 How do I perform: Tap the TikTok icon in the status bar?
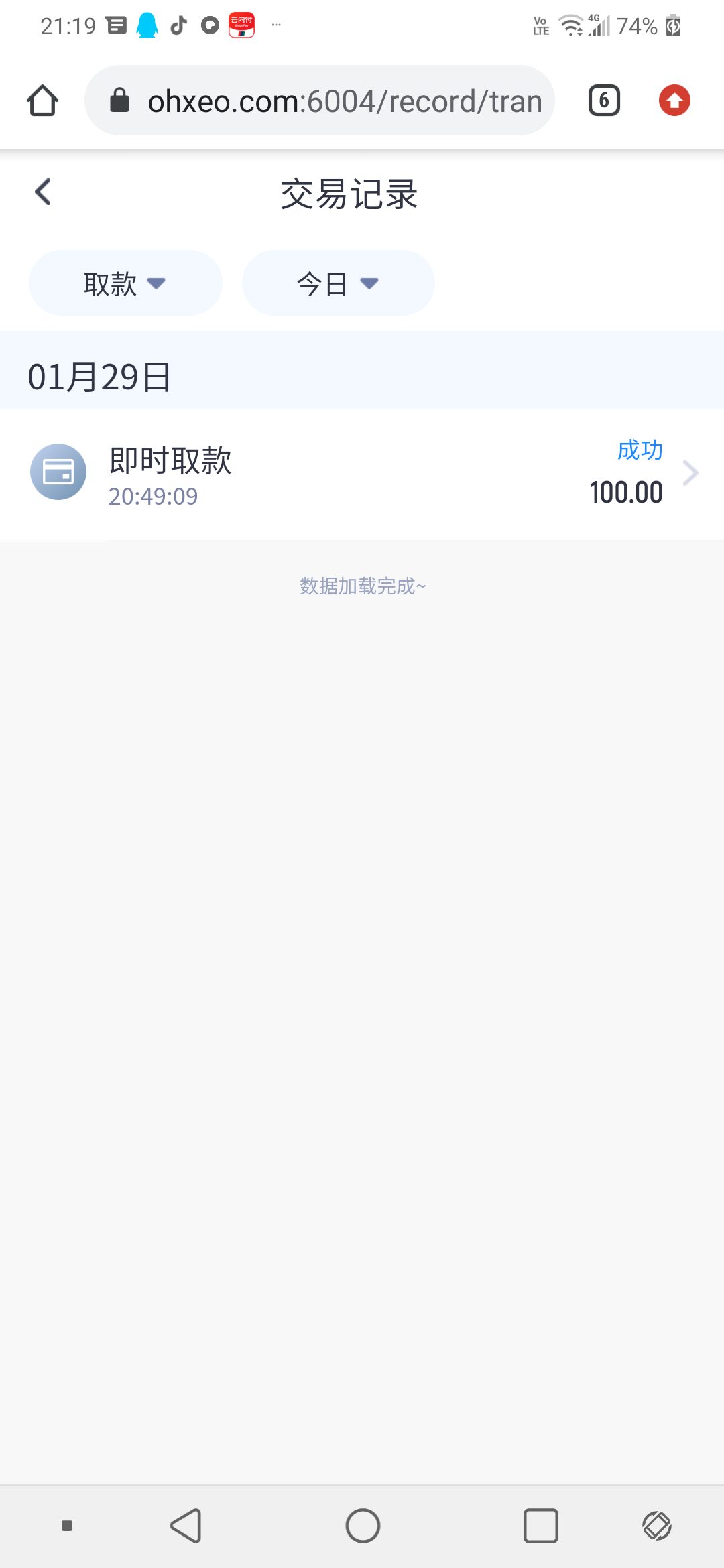point(178,25)
